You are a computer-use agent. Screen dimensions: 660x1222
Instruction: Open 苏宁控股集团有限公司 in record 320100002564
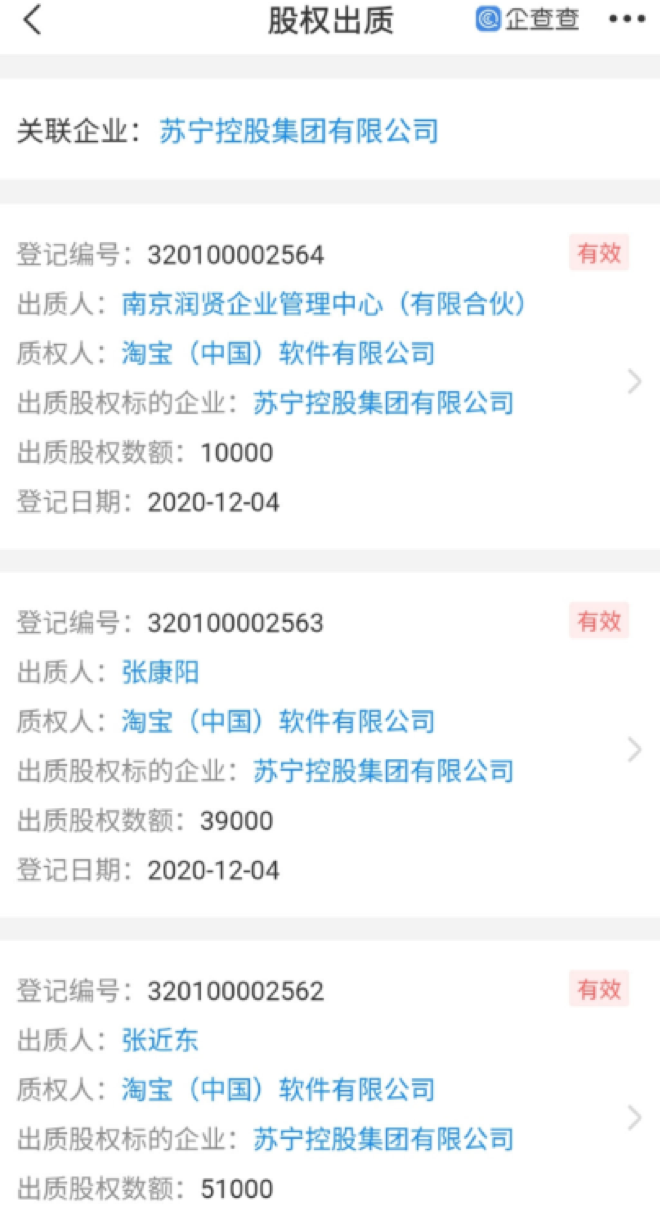(x=383, y=403)
